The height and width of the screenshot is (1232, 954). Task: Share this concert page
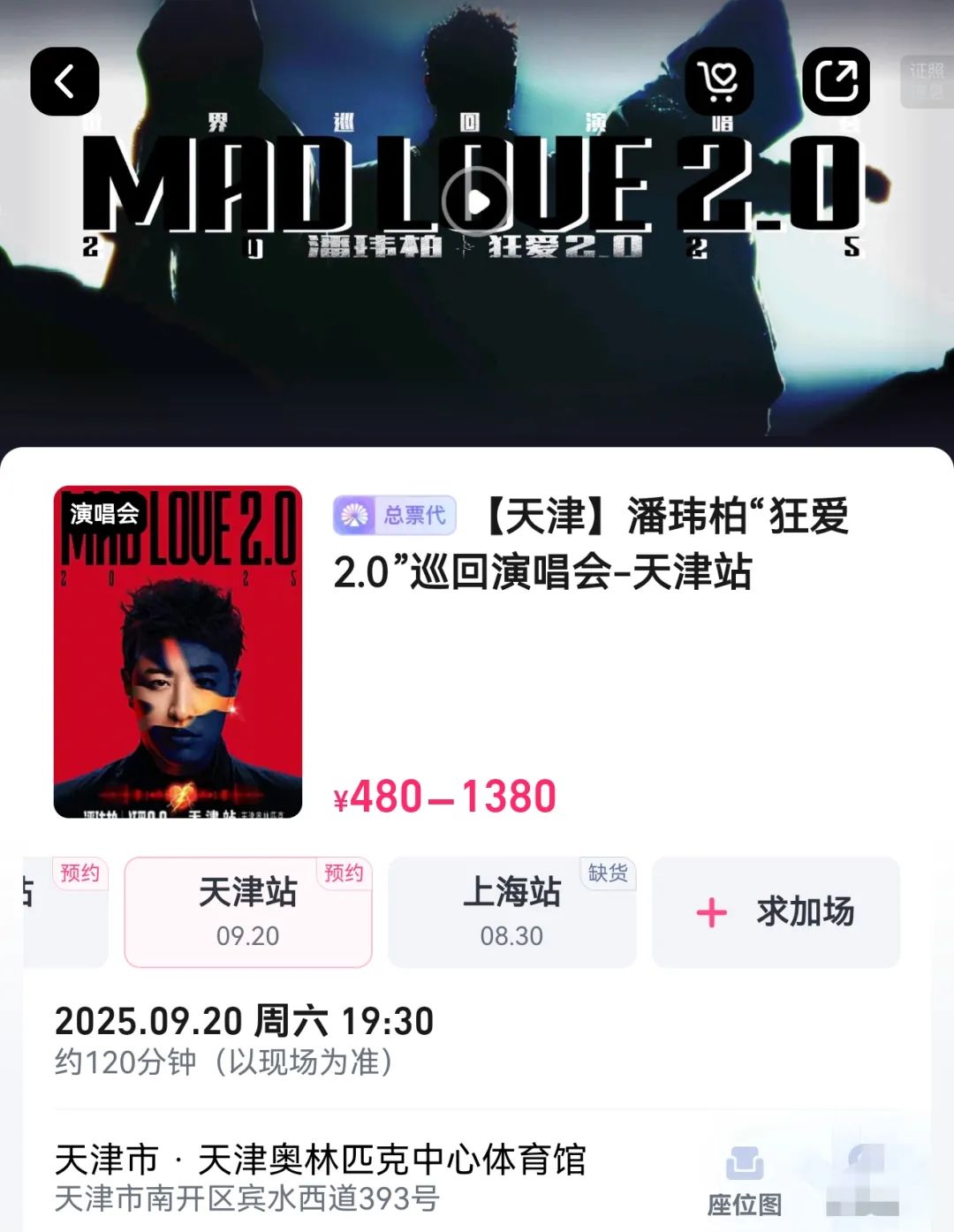(x=836, y=82)
